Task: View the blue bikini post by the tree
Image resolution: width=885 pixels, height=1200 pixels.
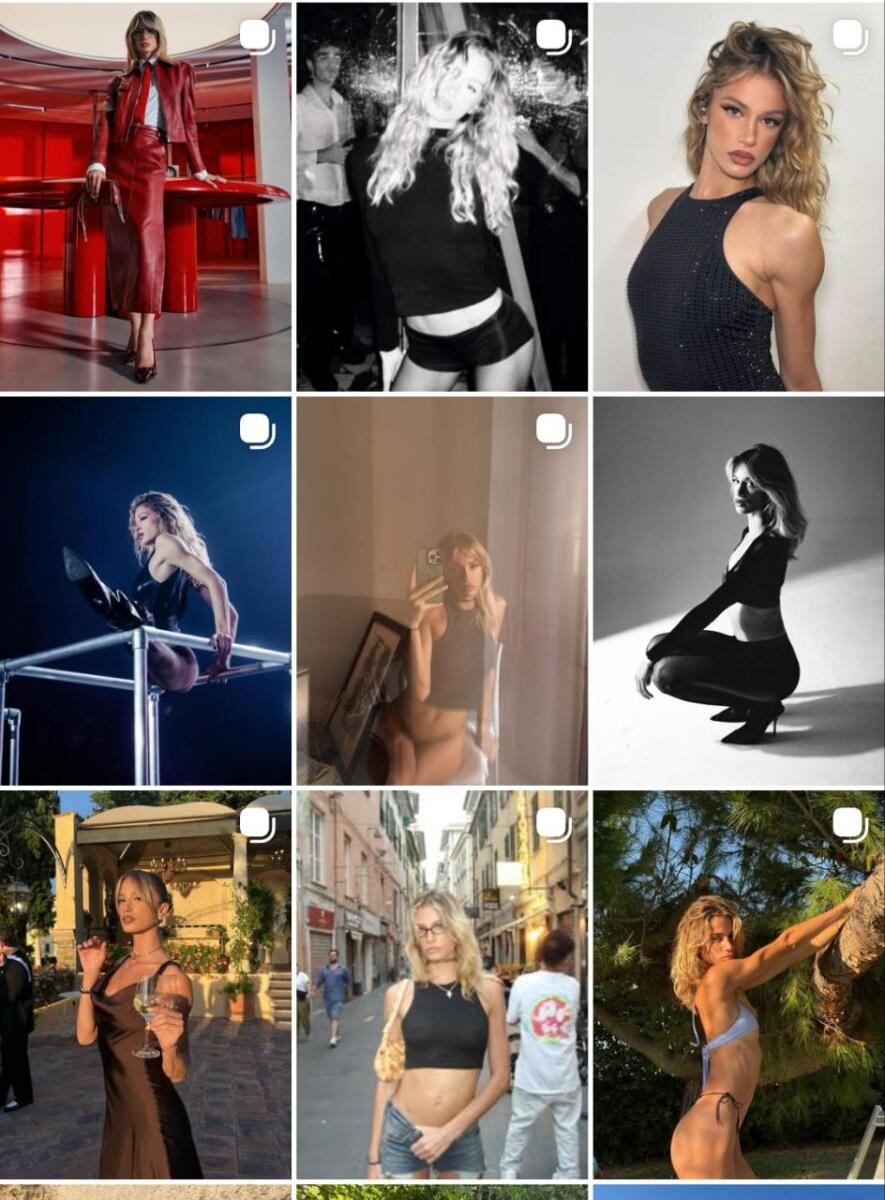Action: (738, 985)
